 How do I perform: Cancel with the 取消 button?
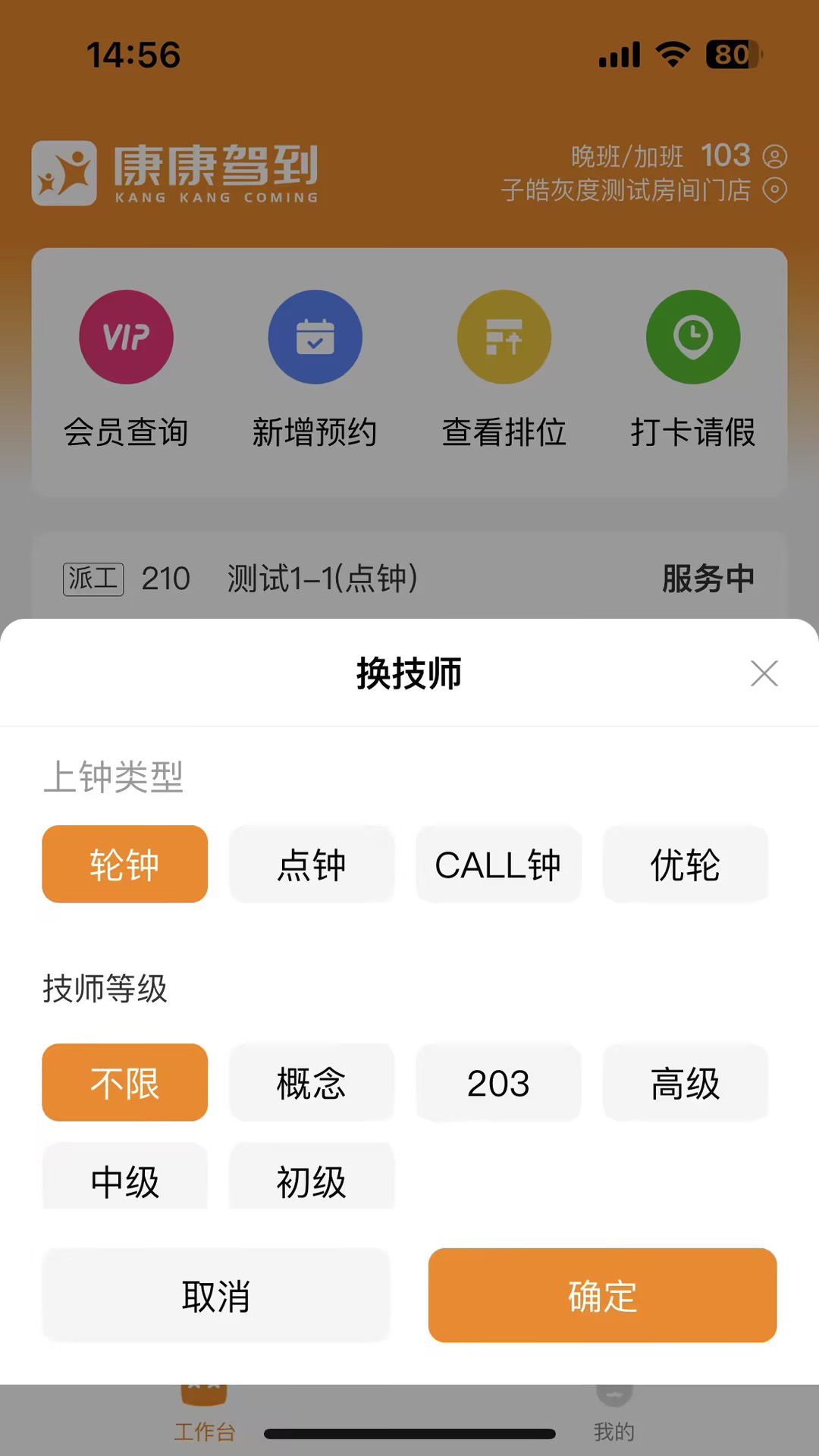pos(215,1296)
